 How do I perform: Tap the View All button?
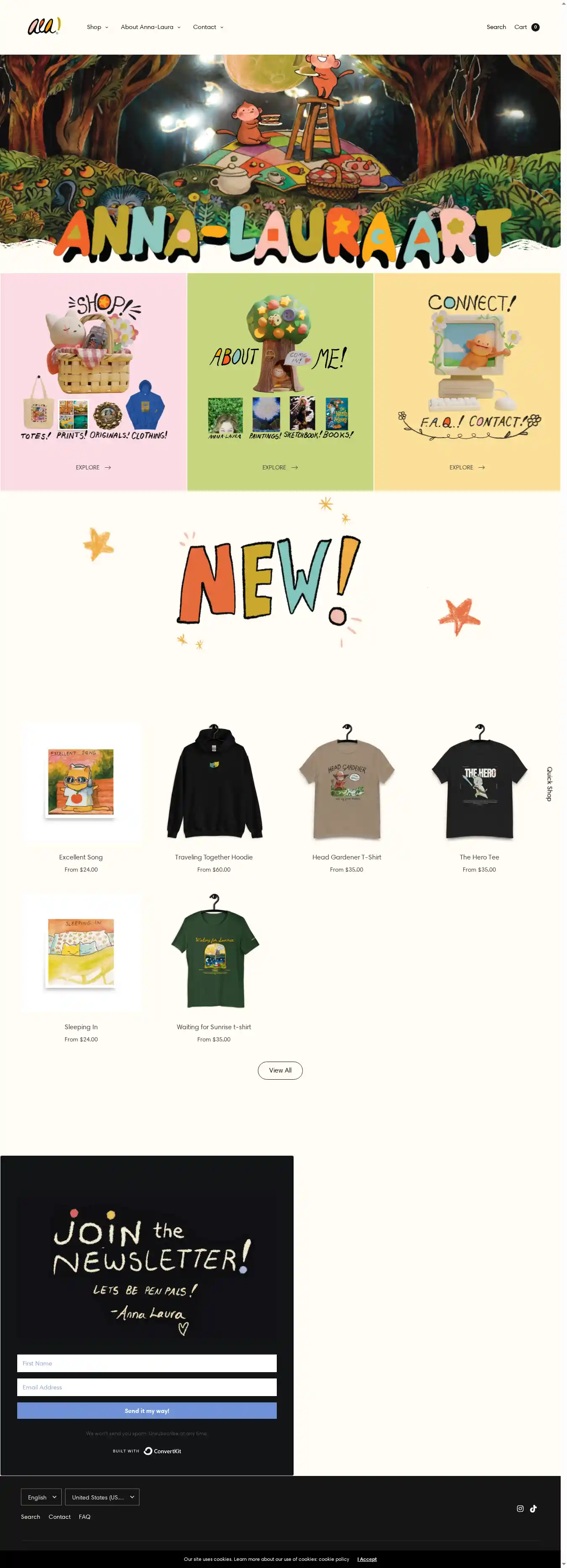click(x=280, y=1070)
